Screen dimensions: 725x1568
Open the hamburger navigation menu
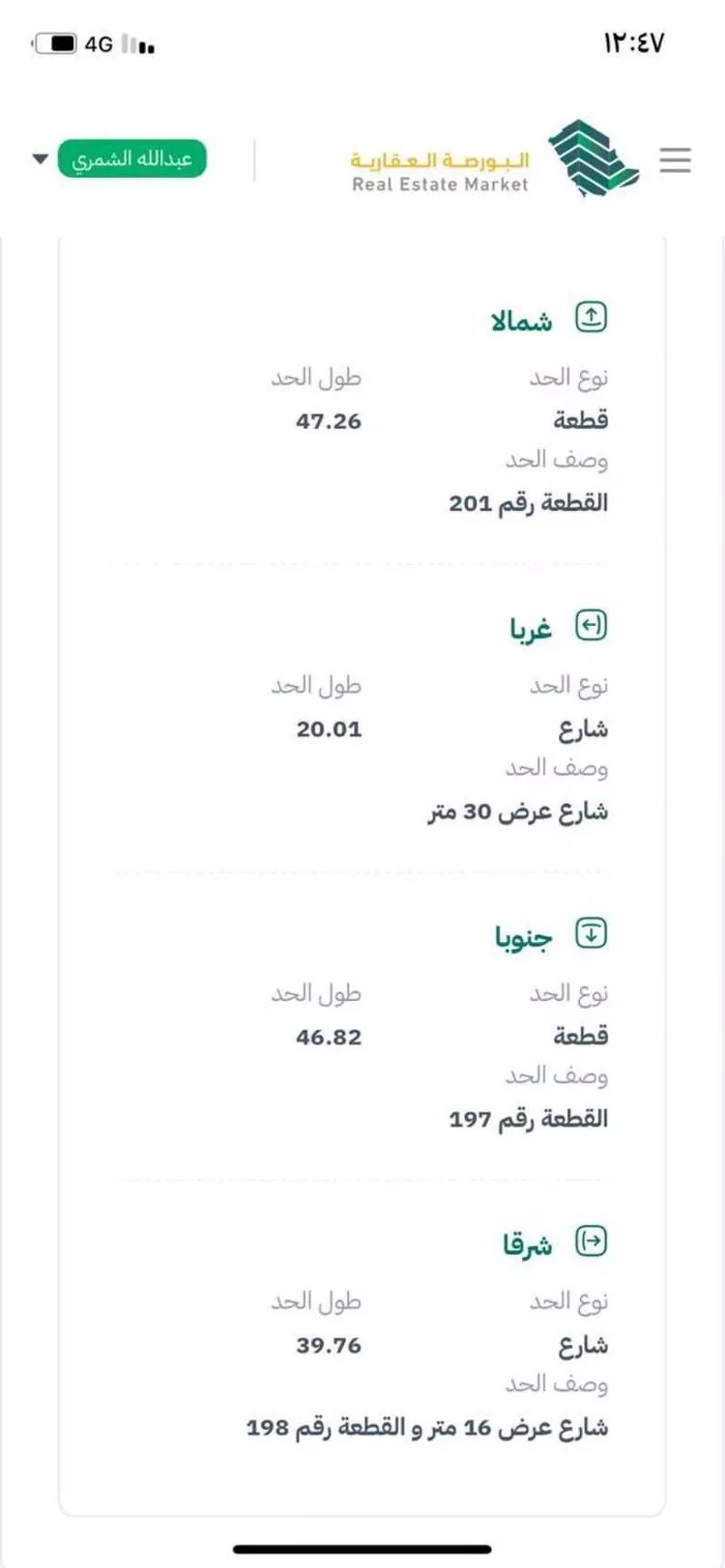click(675, 159)
